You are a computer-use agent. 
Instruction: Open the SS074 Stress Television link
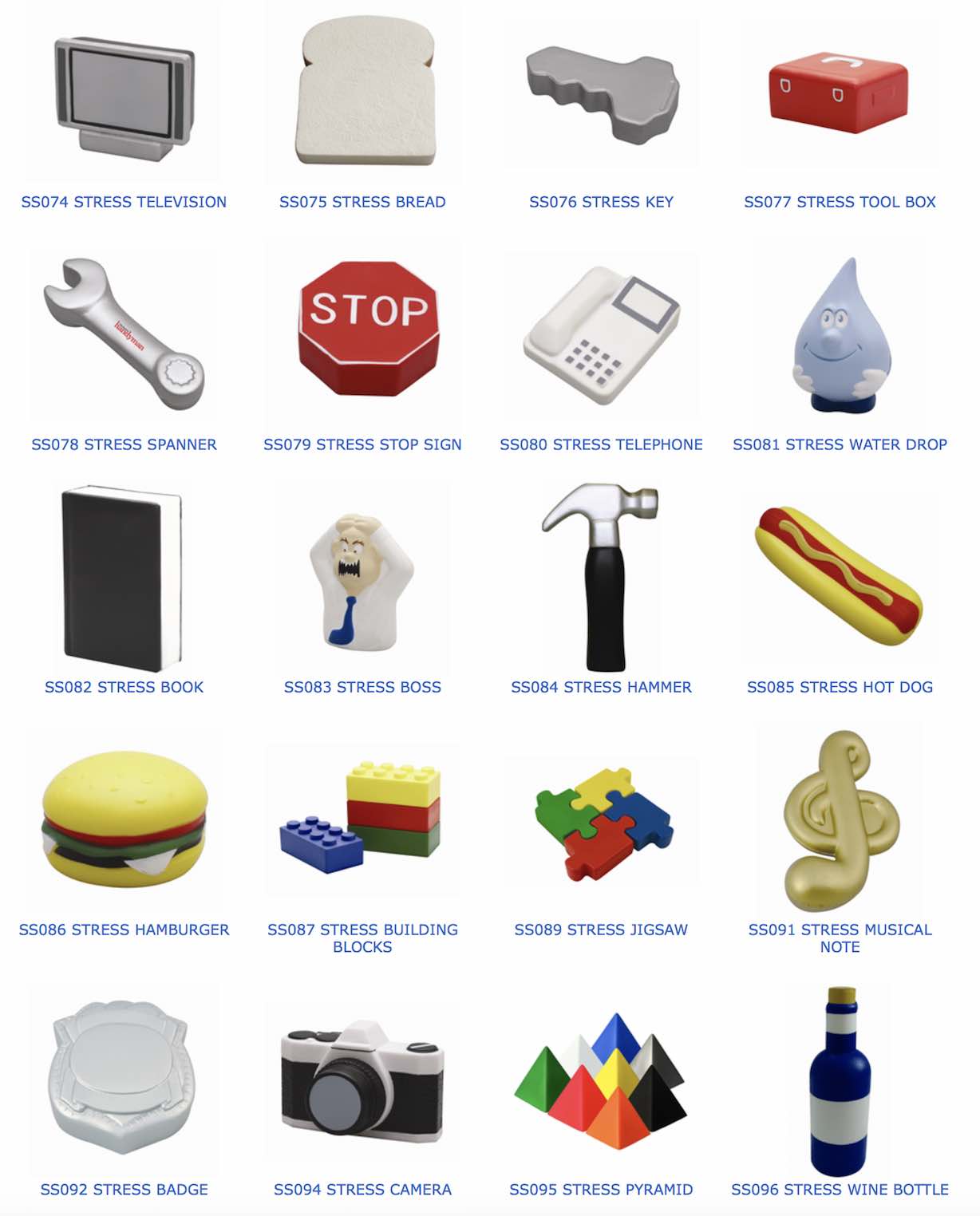(124, 202)
